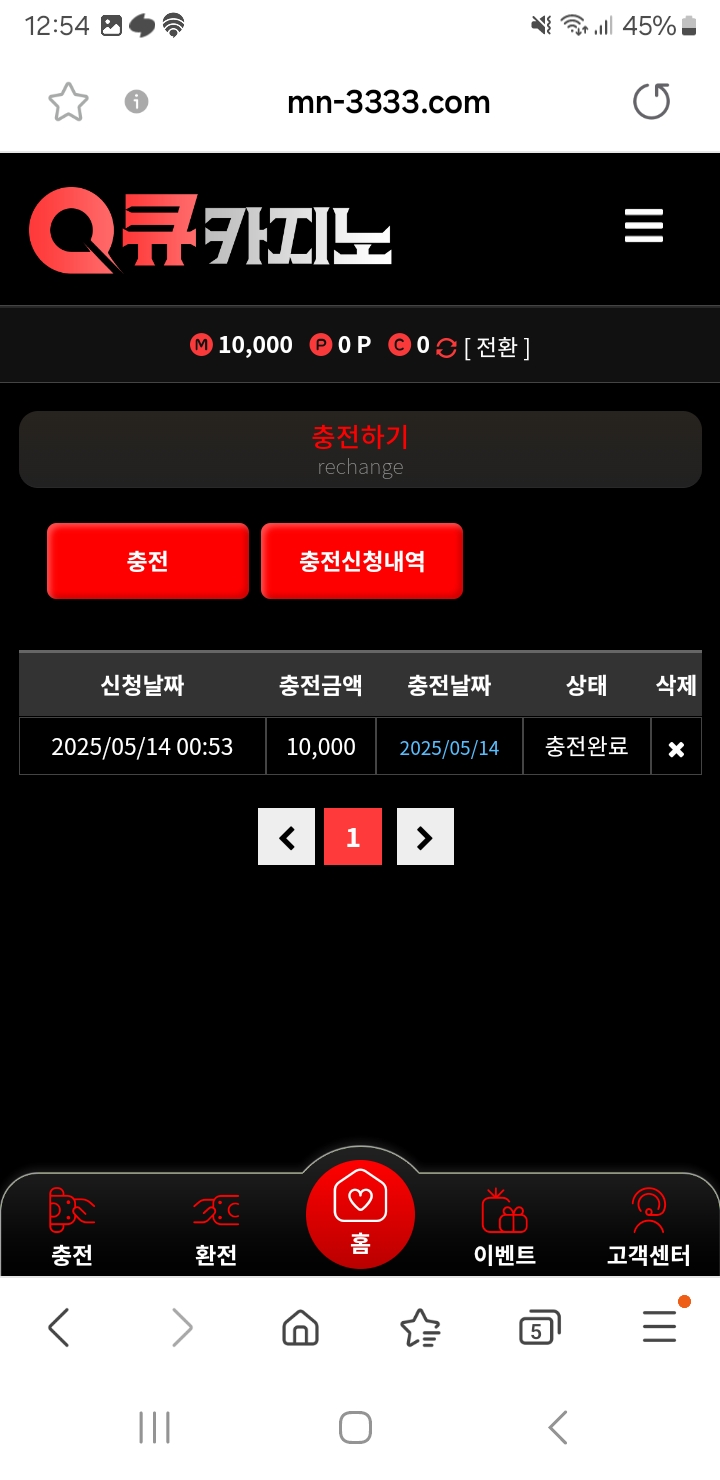Open 이벤트 in bottom navigation
Screen dimensions: 720x1480
pyautogui.click(x=504, y=1228)
